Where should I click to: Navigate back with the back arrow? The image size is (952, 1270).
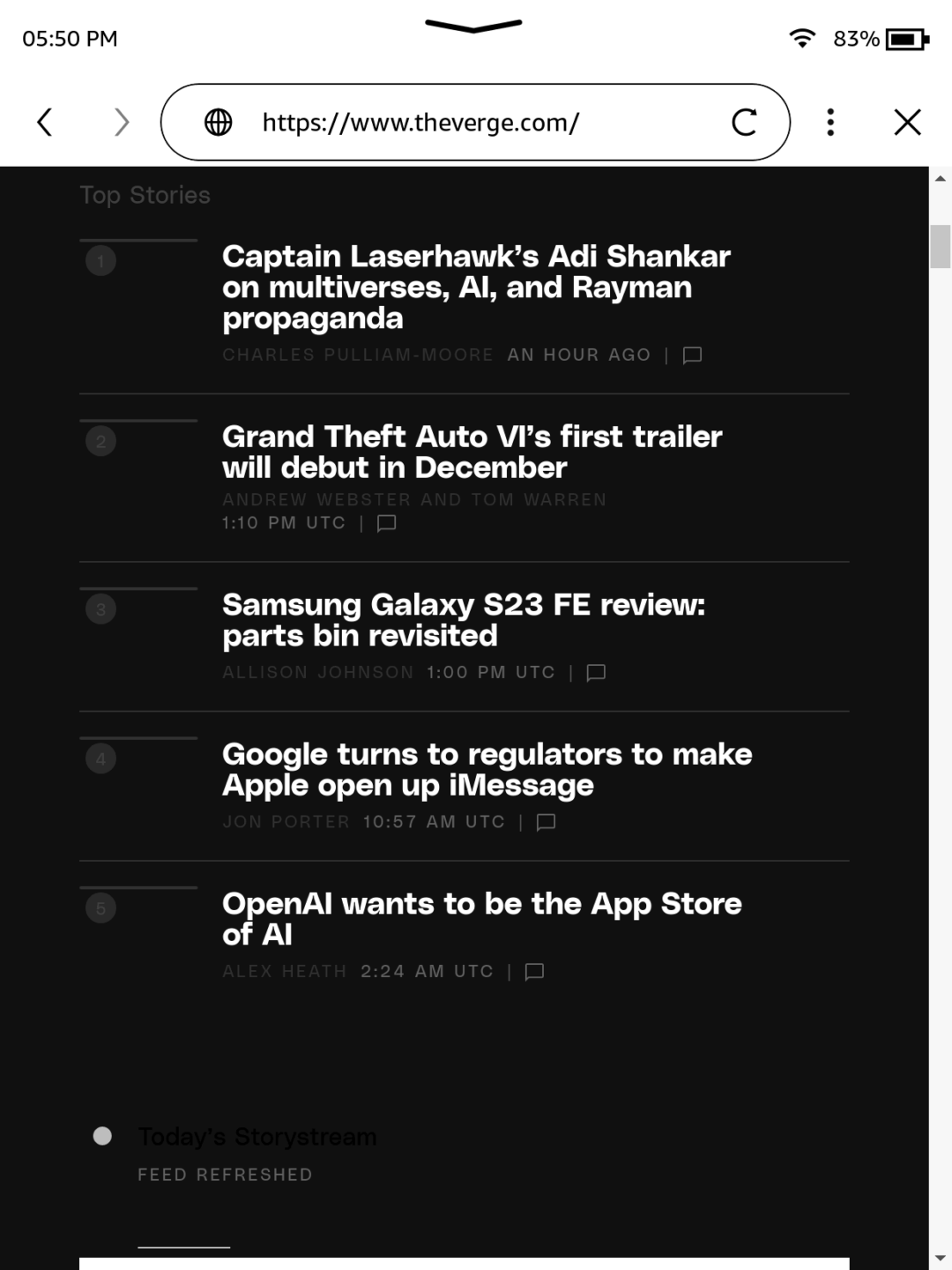pos(44,122)
